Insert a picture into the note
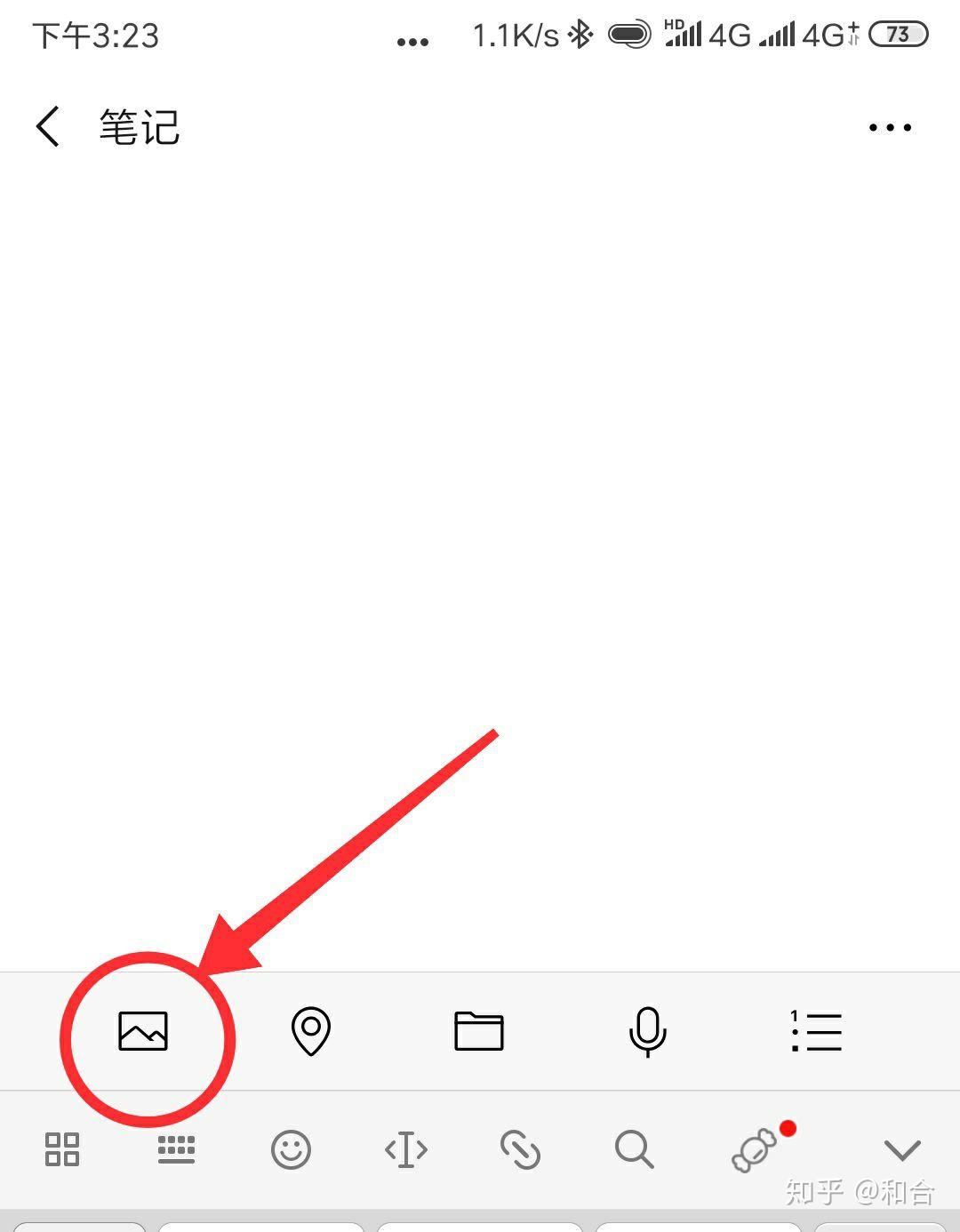 [143, 1031]
